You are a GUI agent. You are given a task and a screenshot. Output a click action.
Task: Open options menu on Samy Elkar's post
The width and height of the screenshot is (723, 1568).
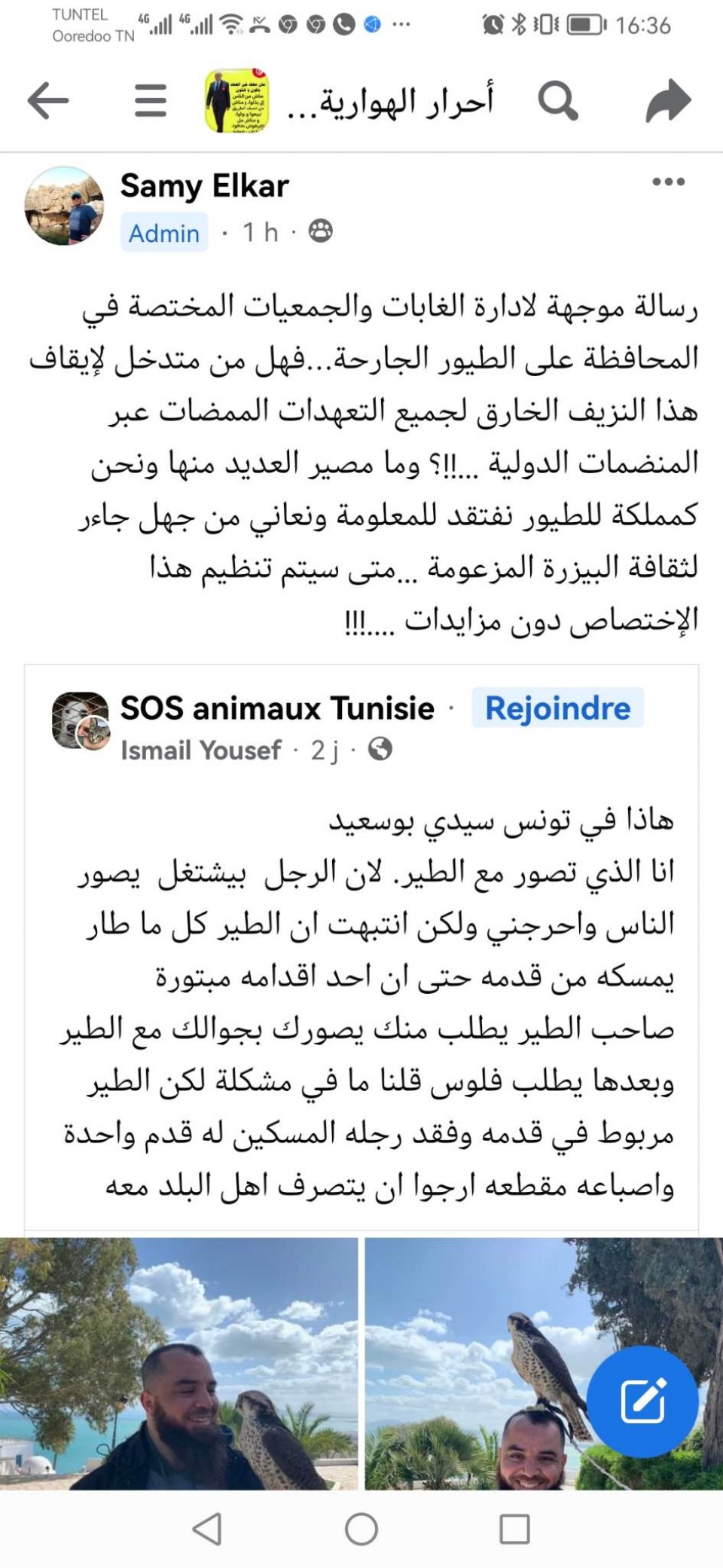coord(668,182)
